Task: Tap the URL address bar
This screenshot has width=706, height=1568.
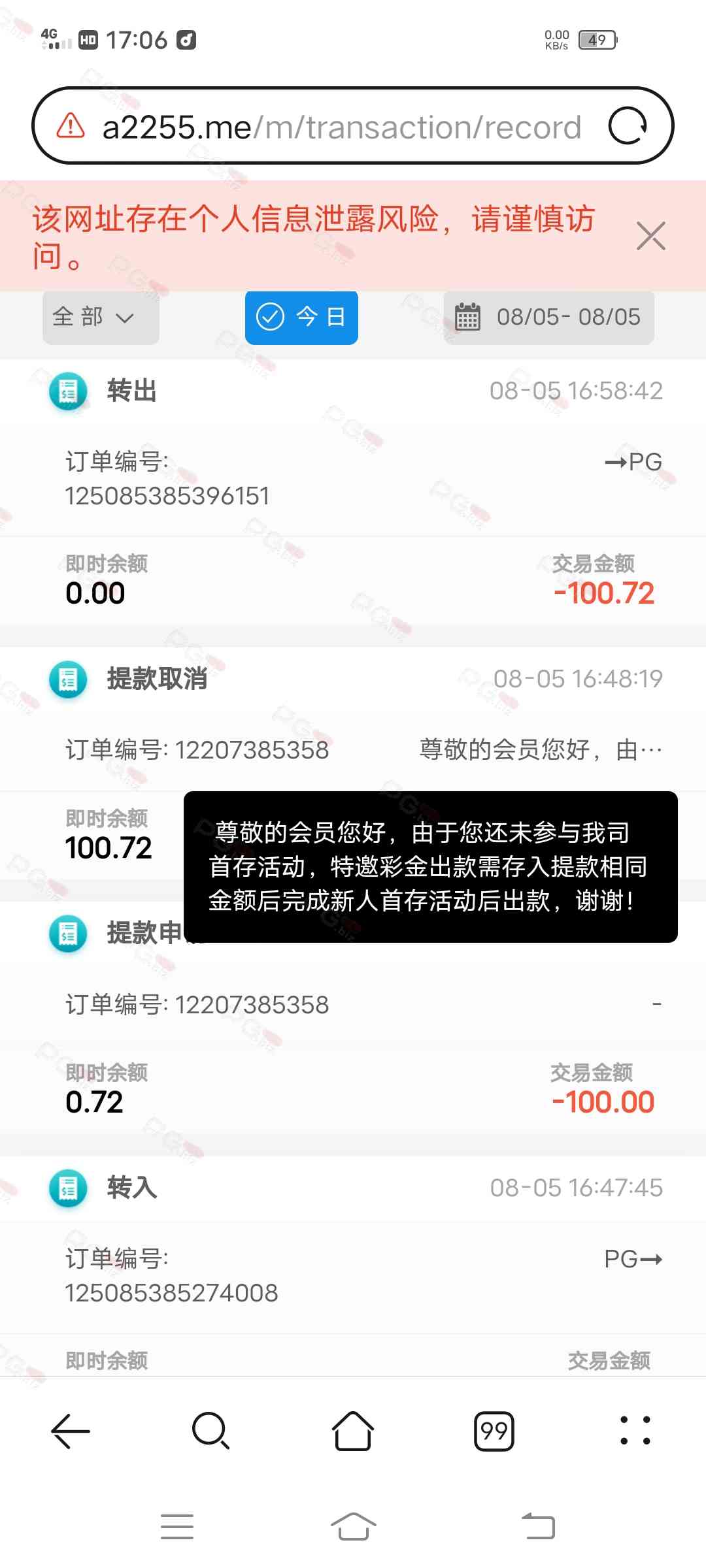Action: click(340, 127)
